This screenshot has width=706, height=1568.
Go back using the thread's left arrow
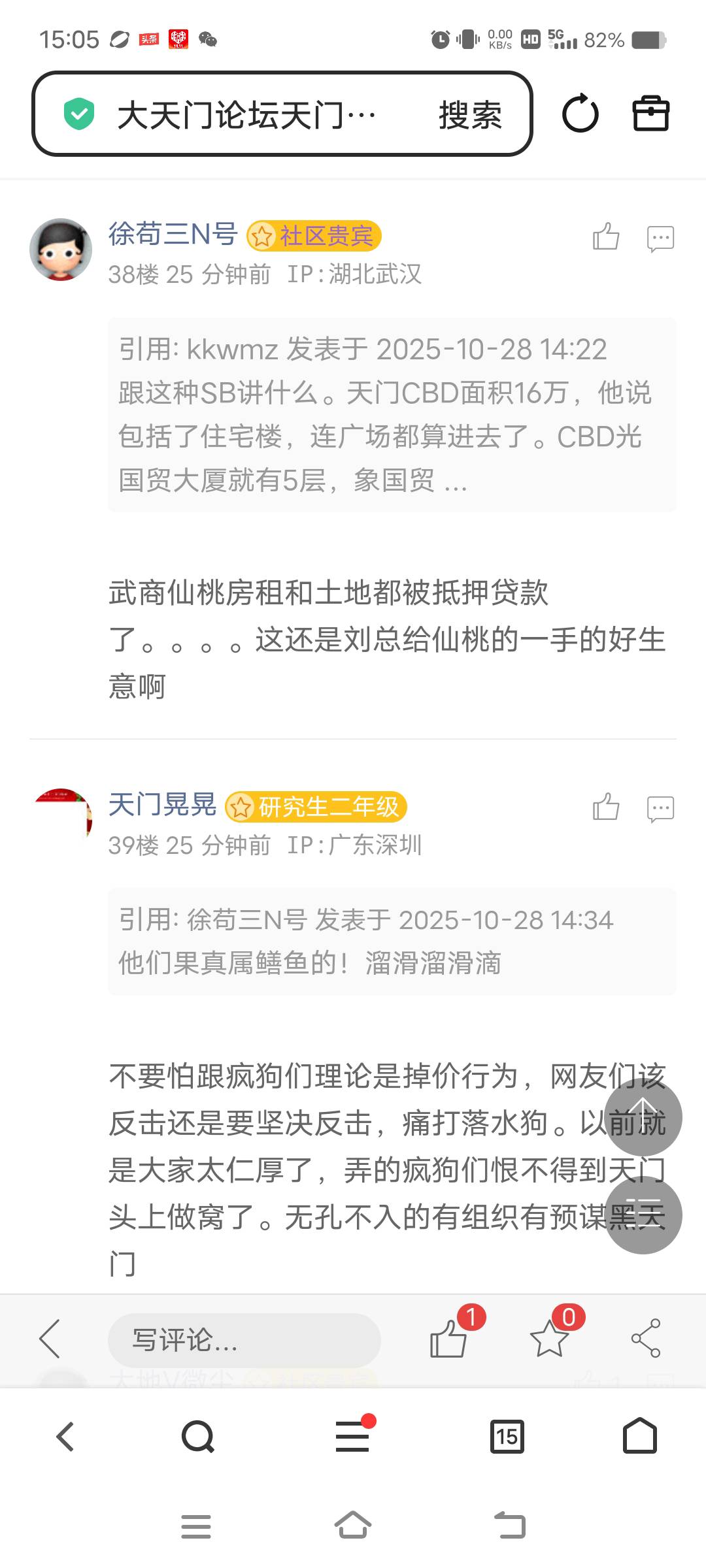pos(50,1339)
